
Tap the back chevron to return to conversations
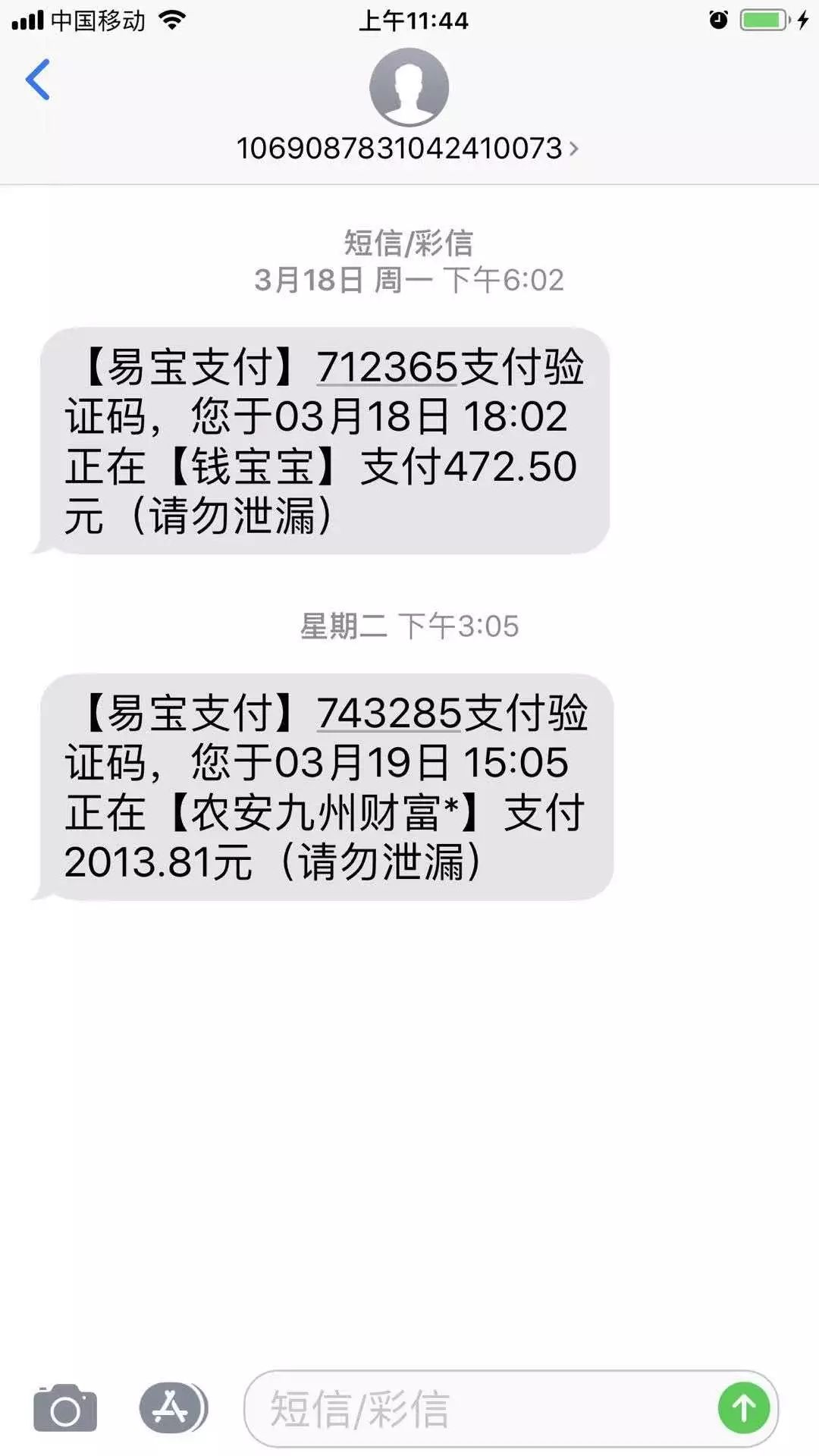36,78
